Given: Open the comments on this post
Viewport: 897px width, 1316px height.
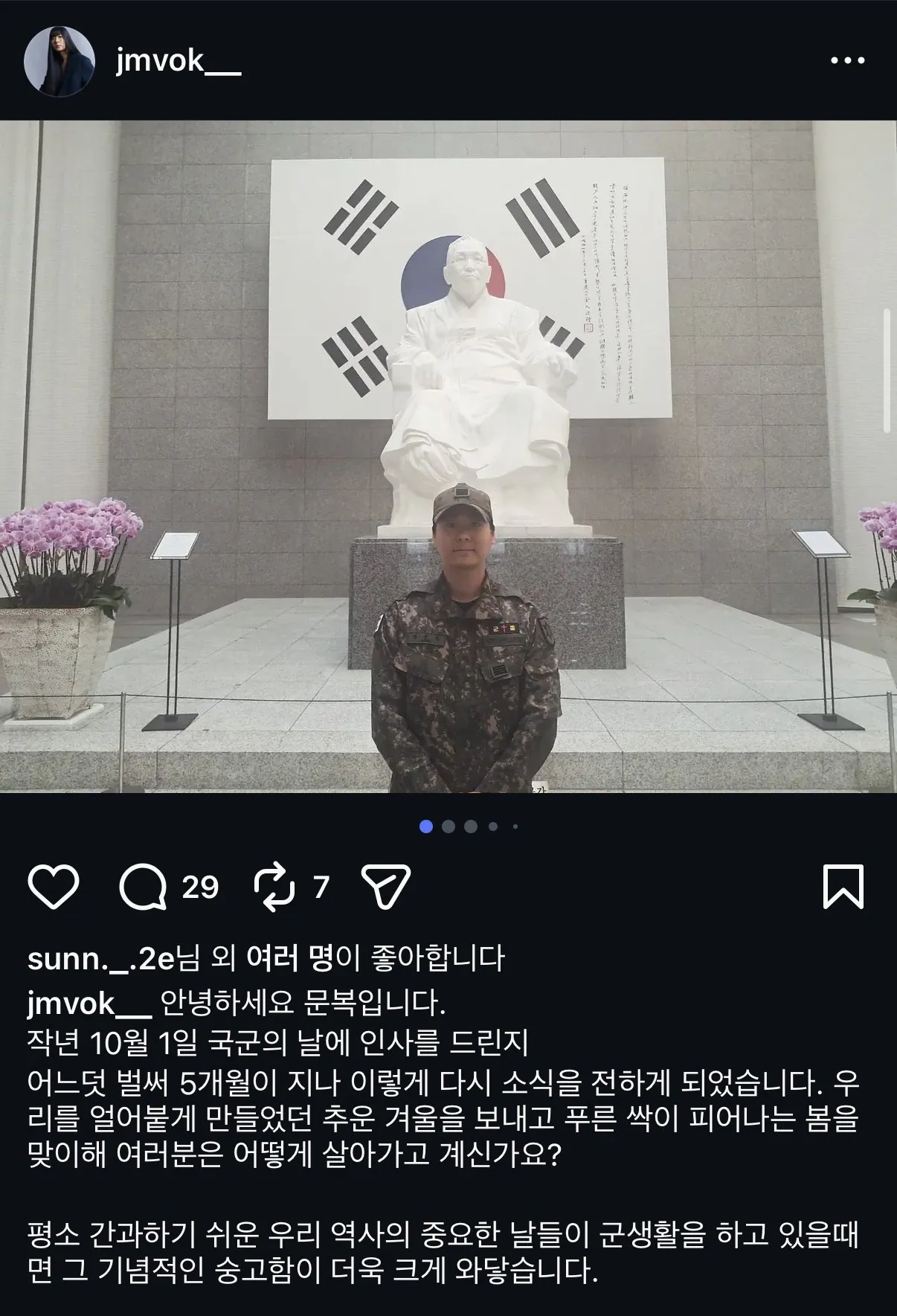Looking at the screenshot, I should tap(143, 887).
